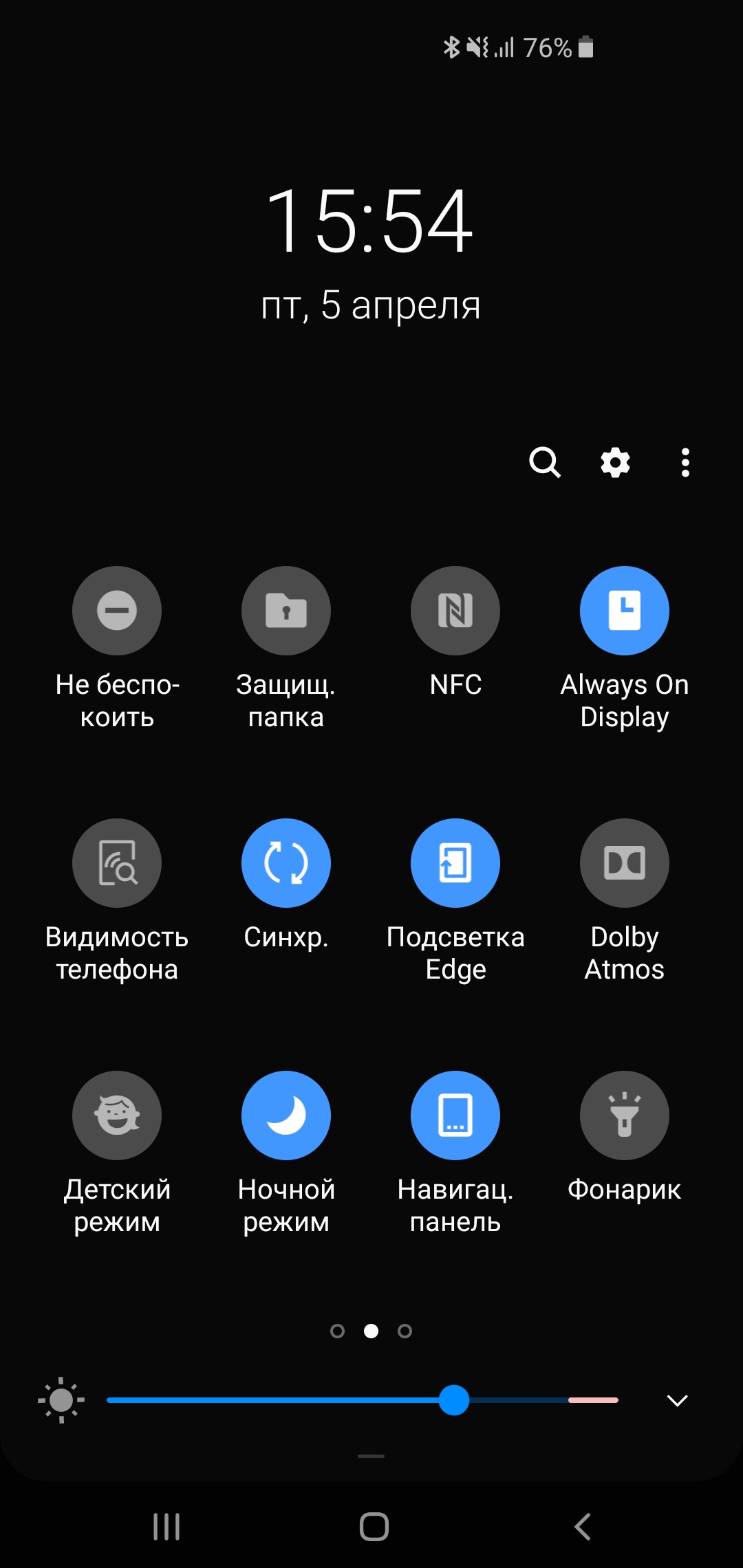743x1568 pixels.
Task: Enable the Не беспокоить toggle
Action: pyautogui.click(x=117, y=611)
